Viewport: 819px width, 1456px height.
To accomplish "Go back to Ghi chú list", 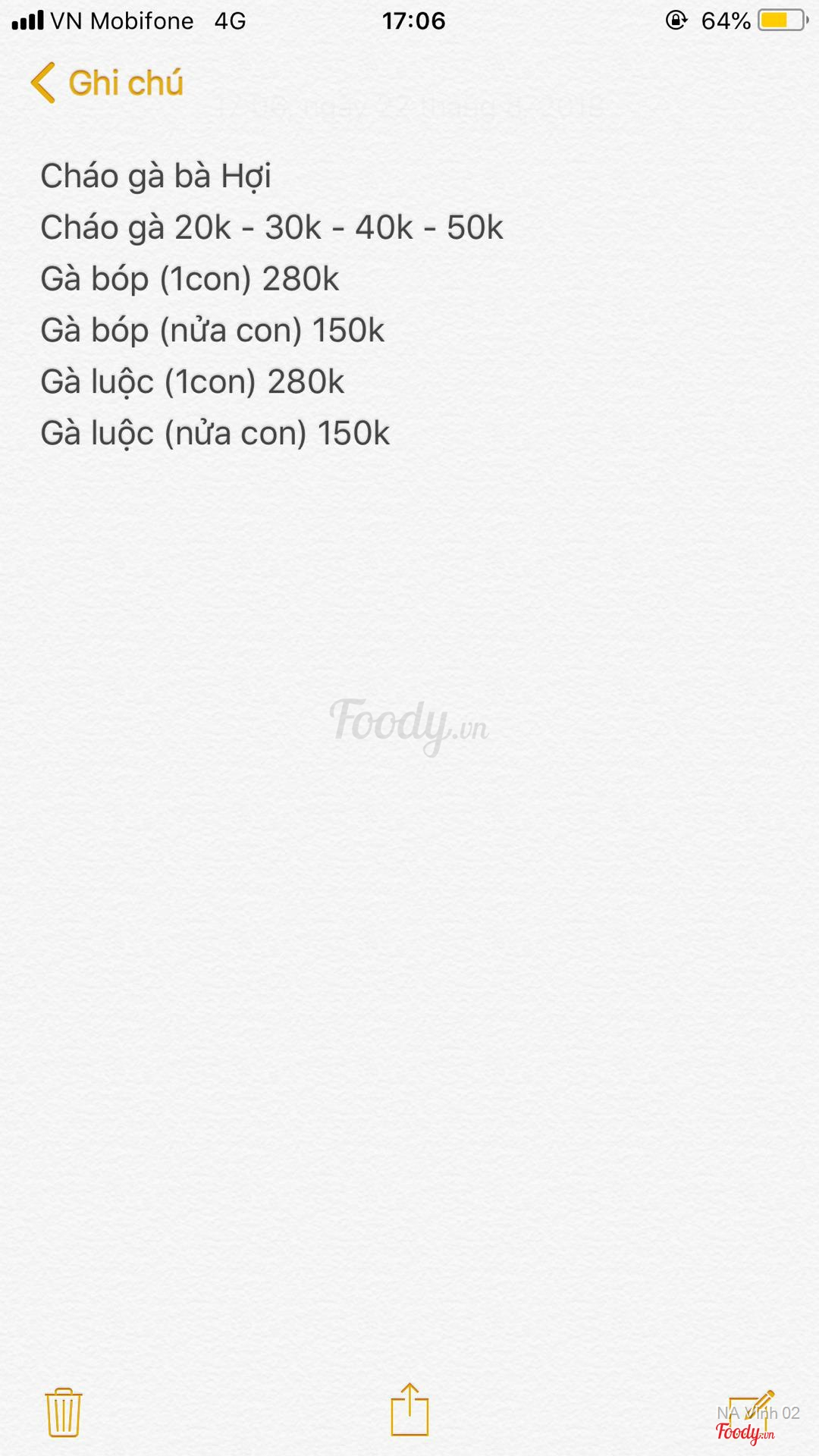I will tap(108, 83).
